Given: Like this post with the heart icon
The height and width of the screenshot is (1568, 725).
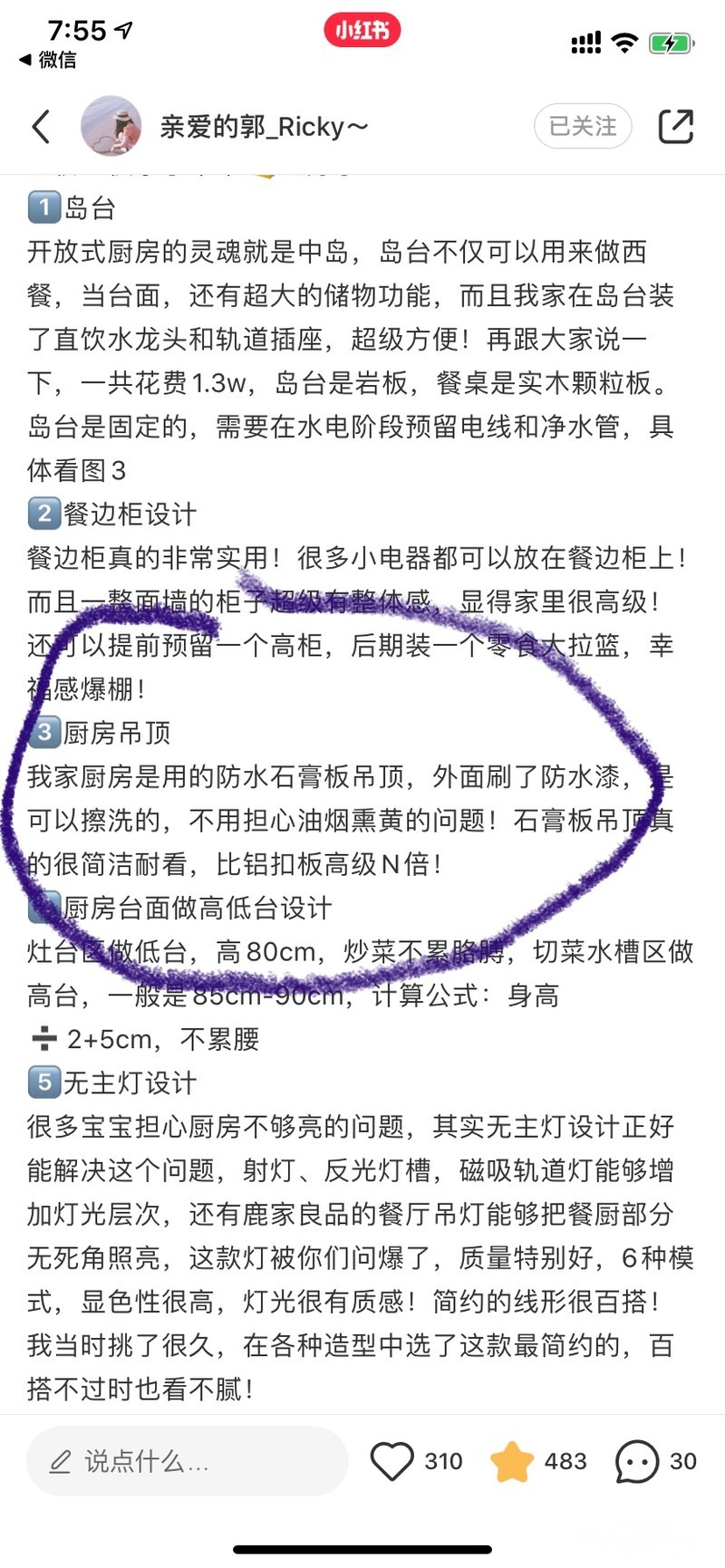Looking at the screenshot, I should point(392,1461).
